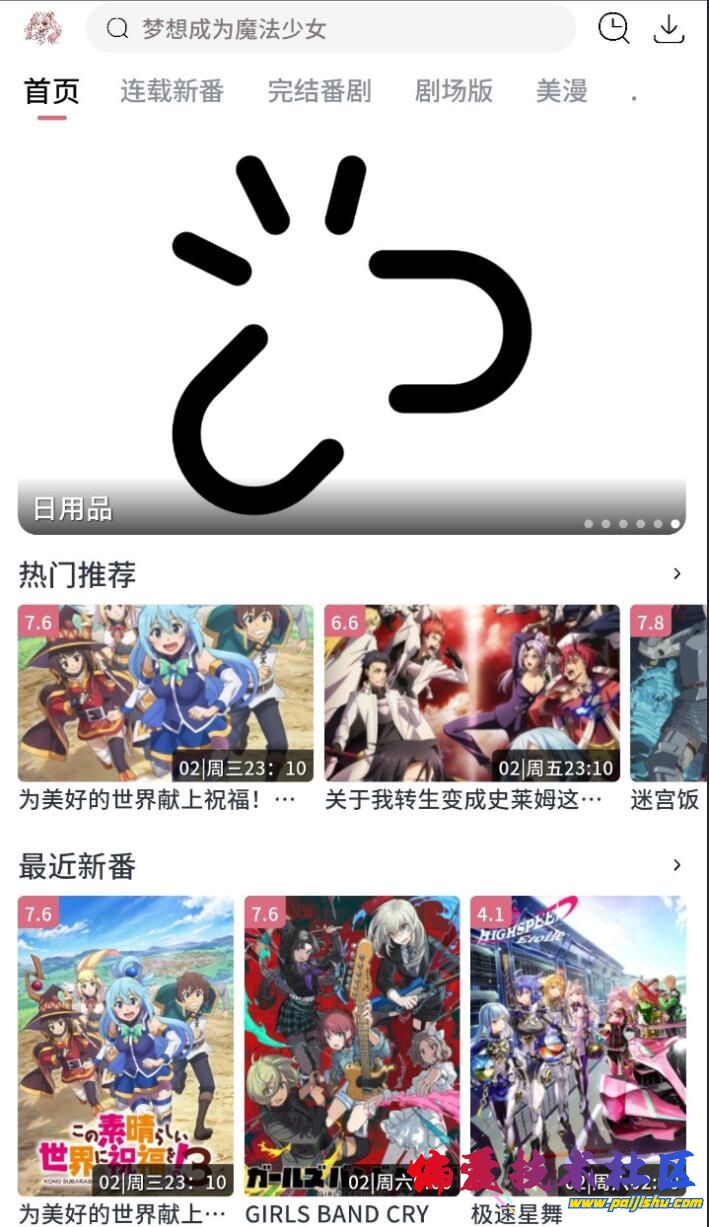Switch to the 连载新番 tab

[x=172, y=91]
